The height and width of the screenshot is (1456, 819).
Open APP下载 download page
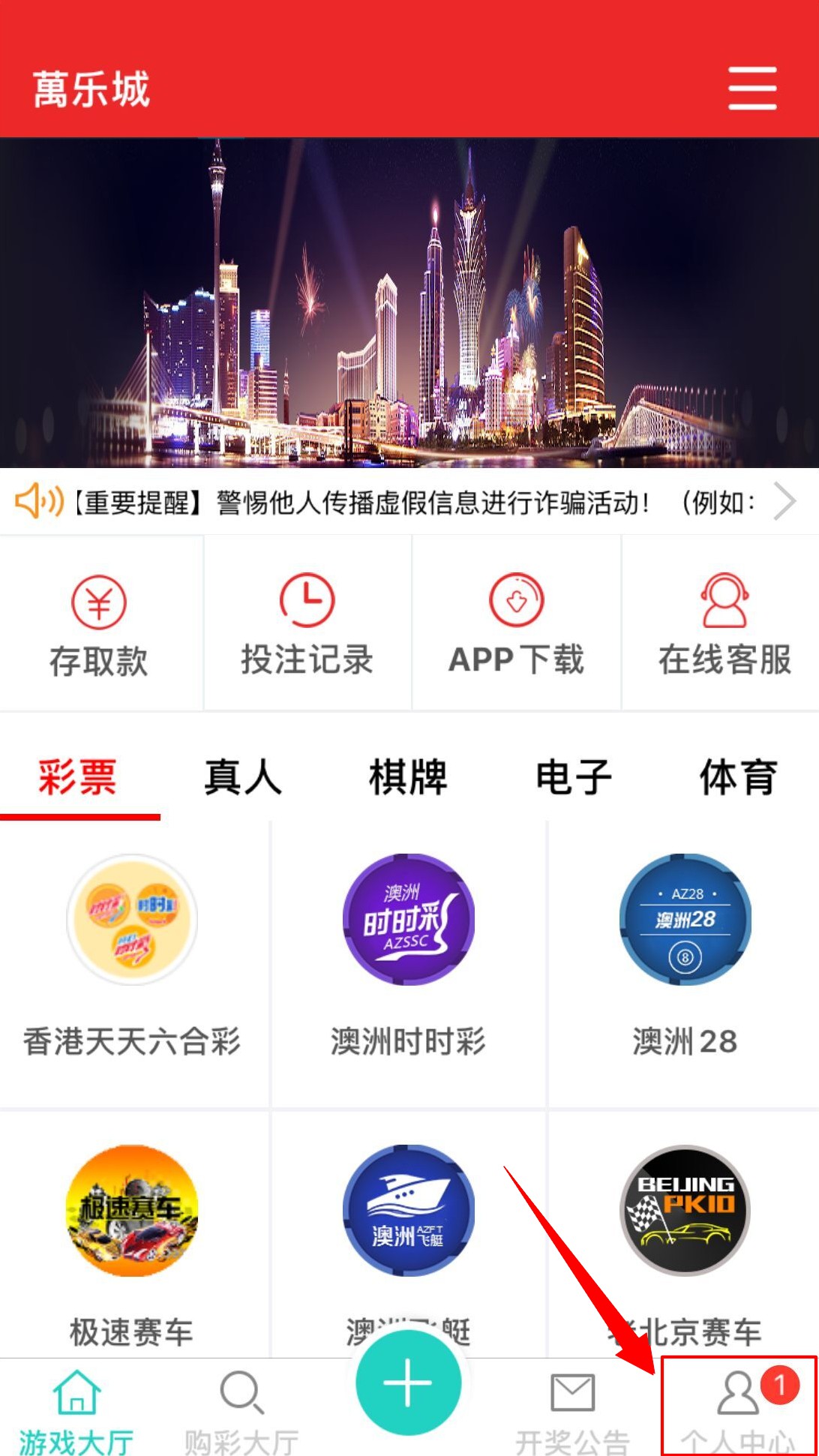pyautogui.click(x=516, y=624)
